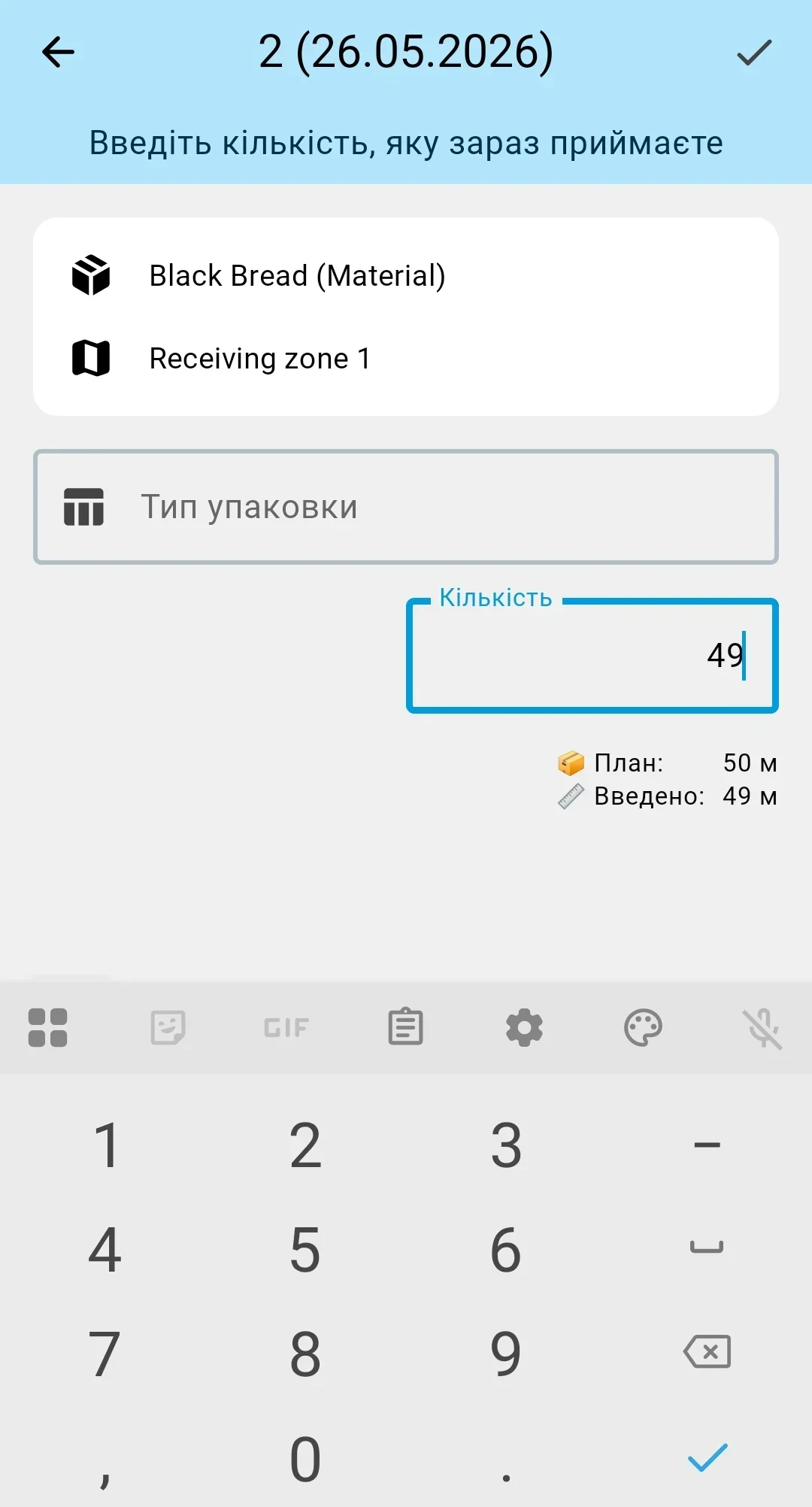Open the keyboard tools grid menu
Screen dimensions: 812x1507
(x=47, y=1027)
